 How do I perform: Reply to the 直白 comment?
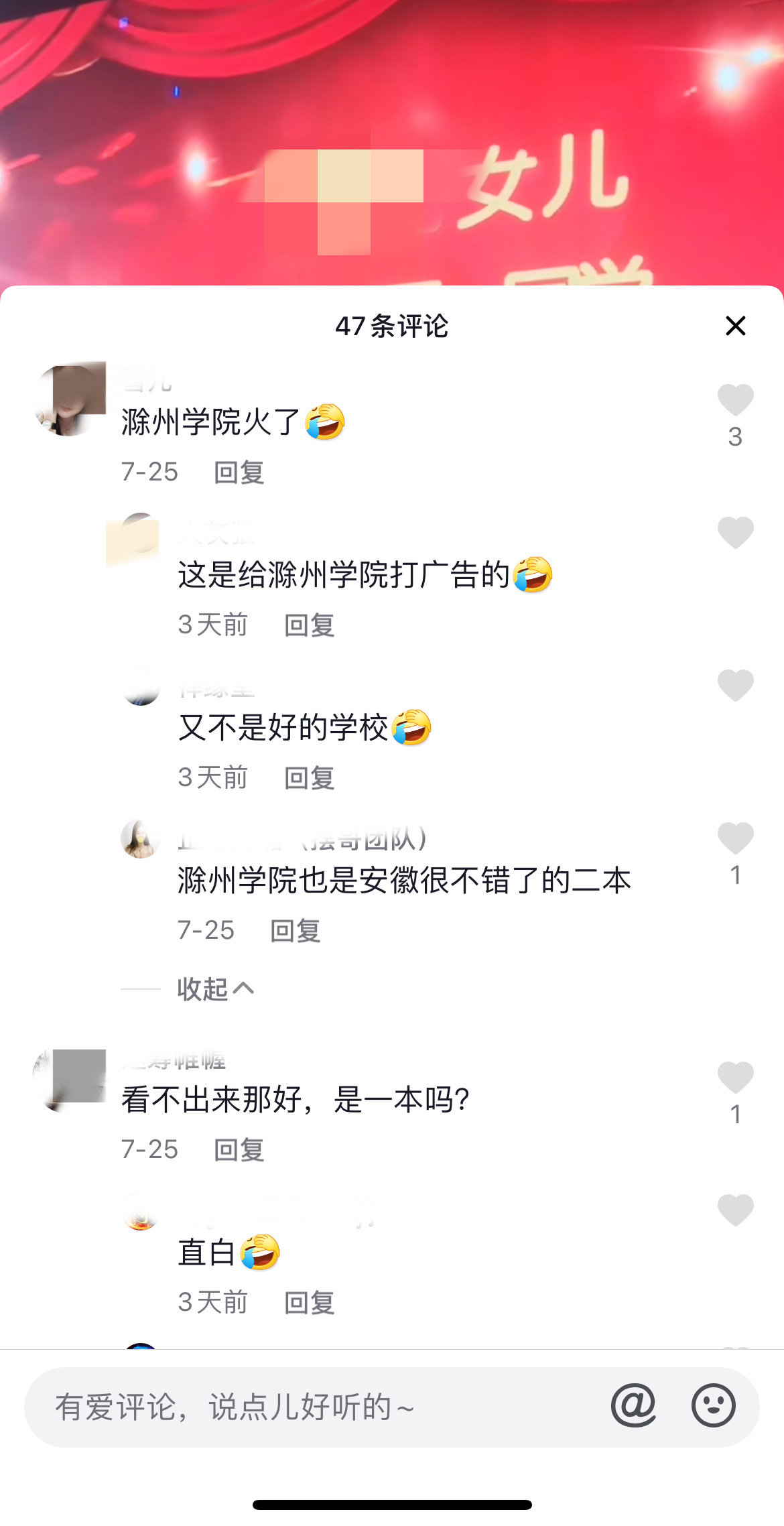click(309, 1303)
